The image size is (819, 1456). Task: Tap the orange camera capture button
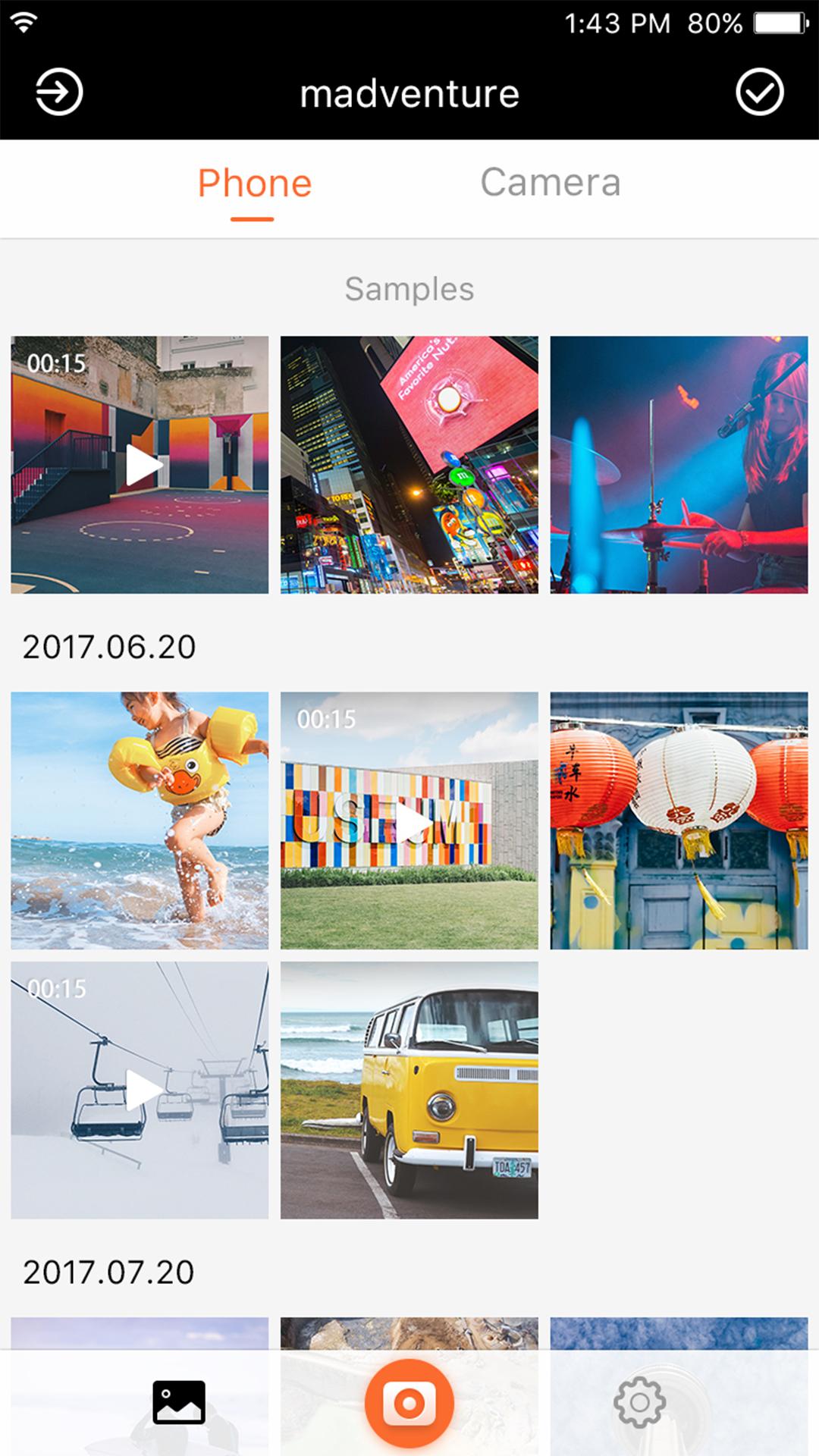pyautogui.click(x=409, y=1403)
